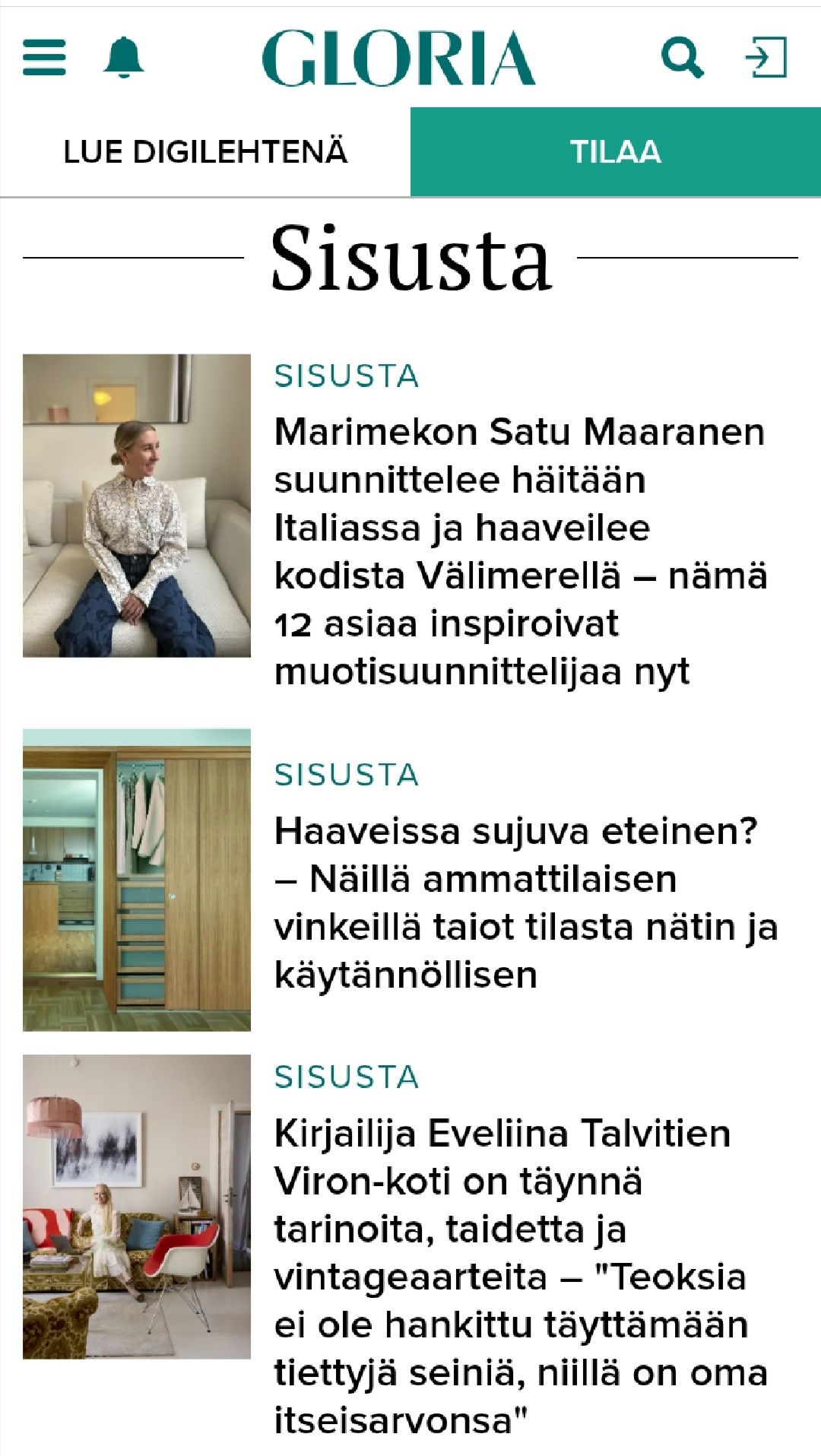The width and height of the screenshot is (821, 1456).
Task: Open the Satu Maaranen article photo
Action: coord(137,506)
